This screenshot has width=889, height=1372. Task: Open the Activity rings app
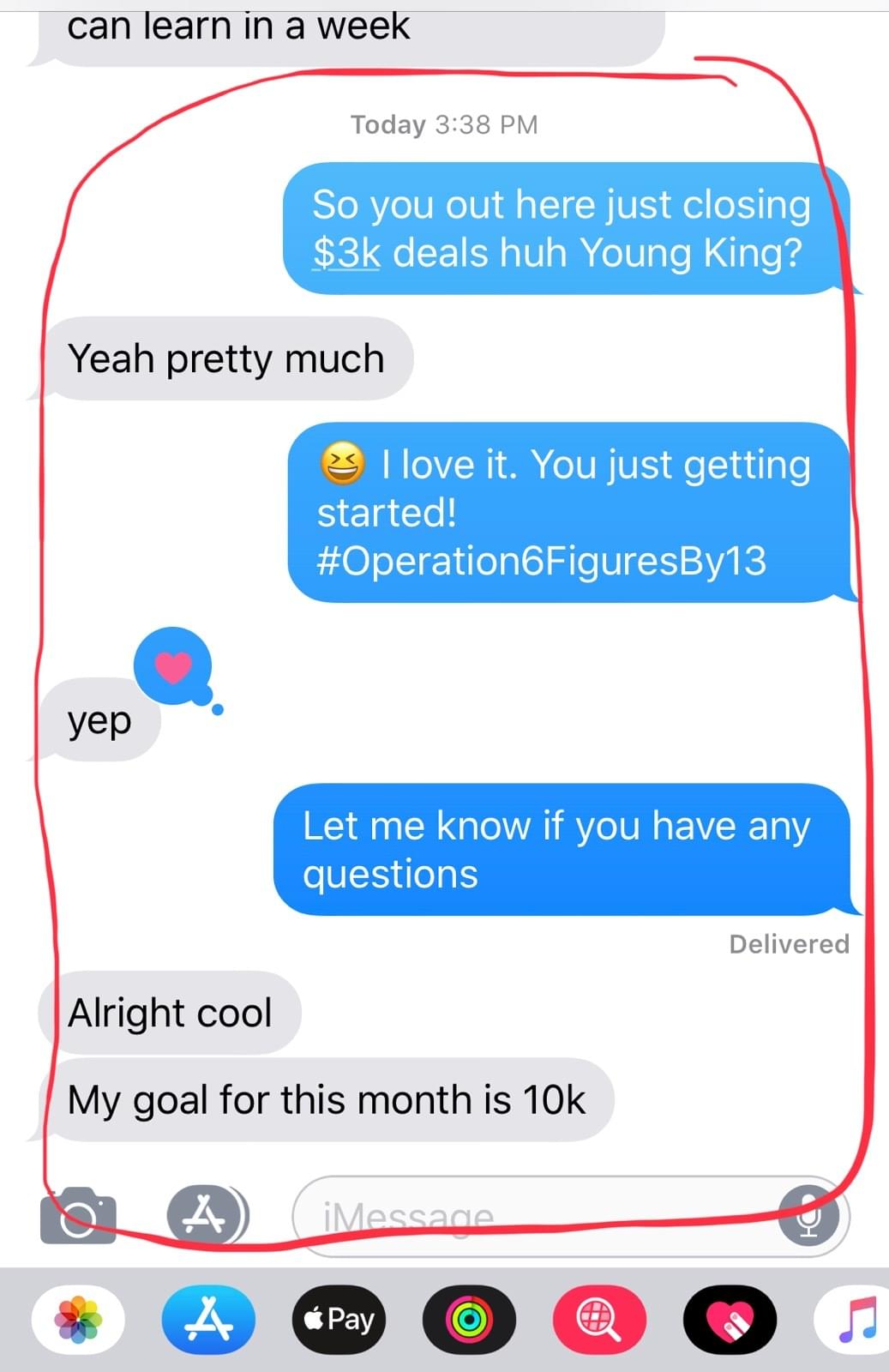click(x=469, y=1320)
